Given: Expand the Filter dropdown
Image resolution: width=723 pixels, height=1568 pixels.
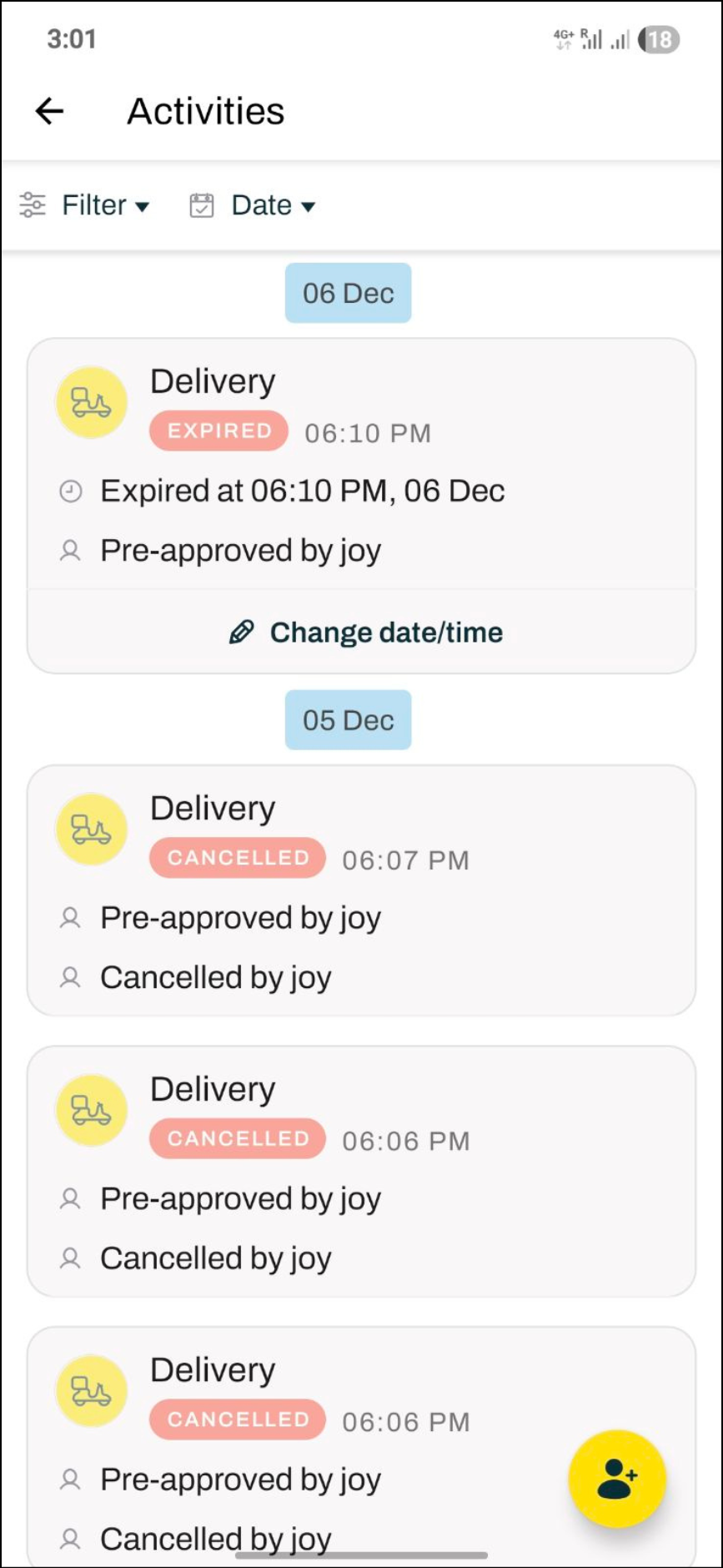Looking at the screenshot, I should (x=85, y=205).
